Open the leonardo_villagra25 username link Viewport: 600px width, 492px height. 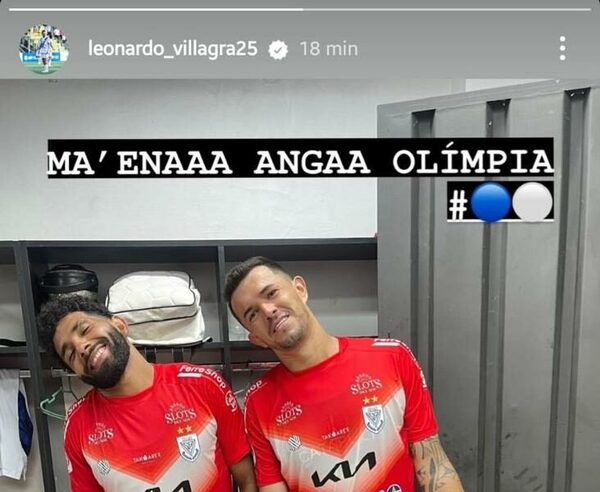point(172,49)
